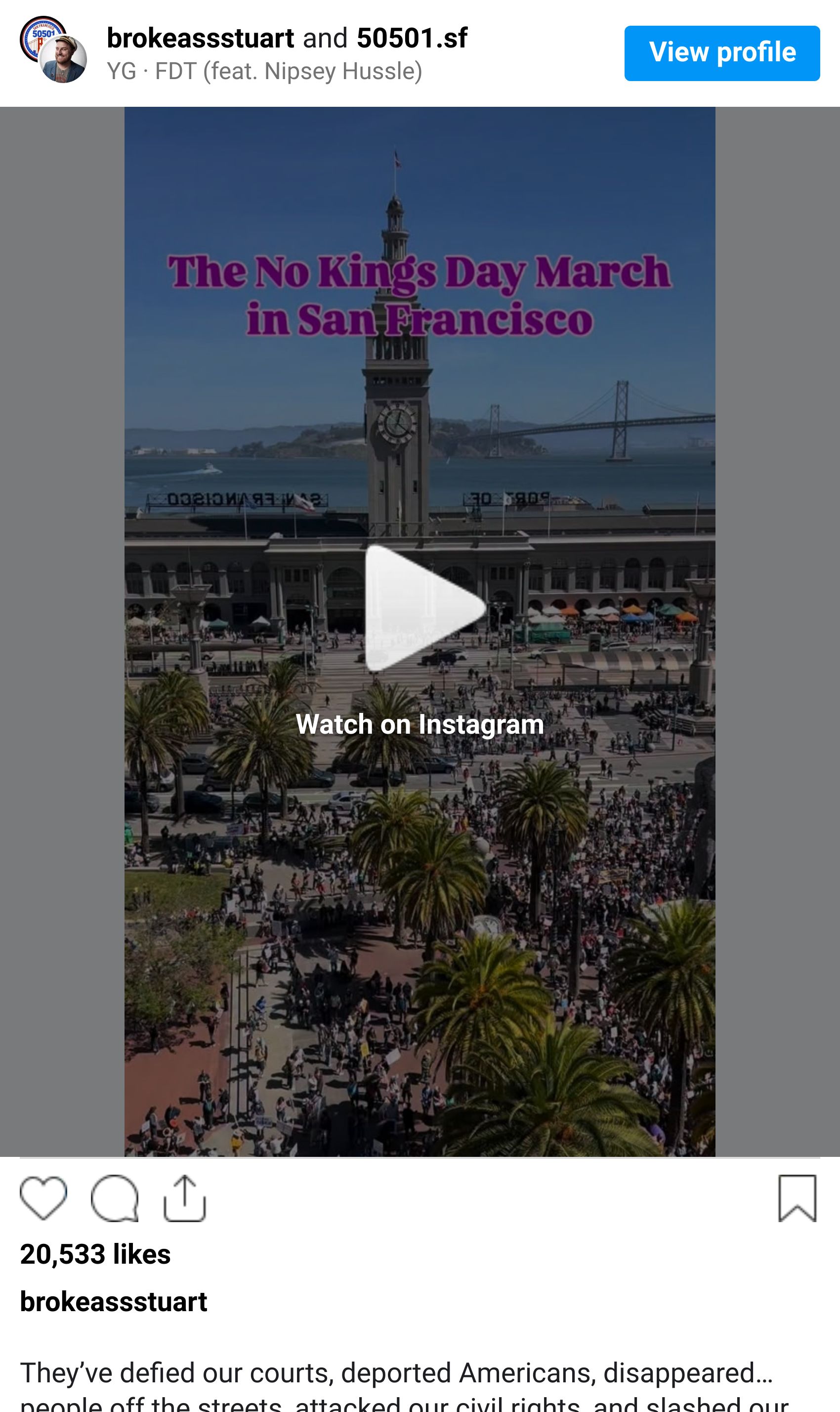The image size is (840, 1412).
Task: Open the 50501.sf account link
Action: pos(412,39)
